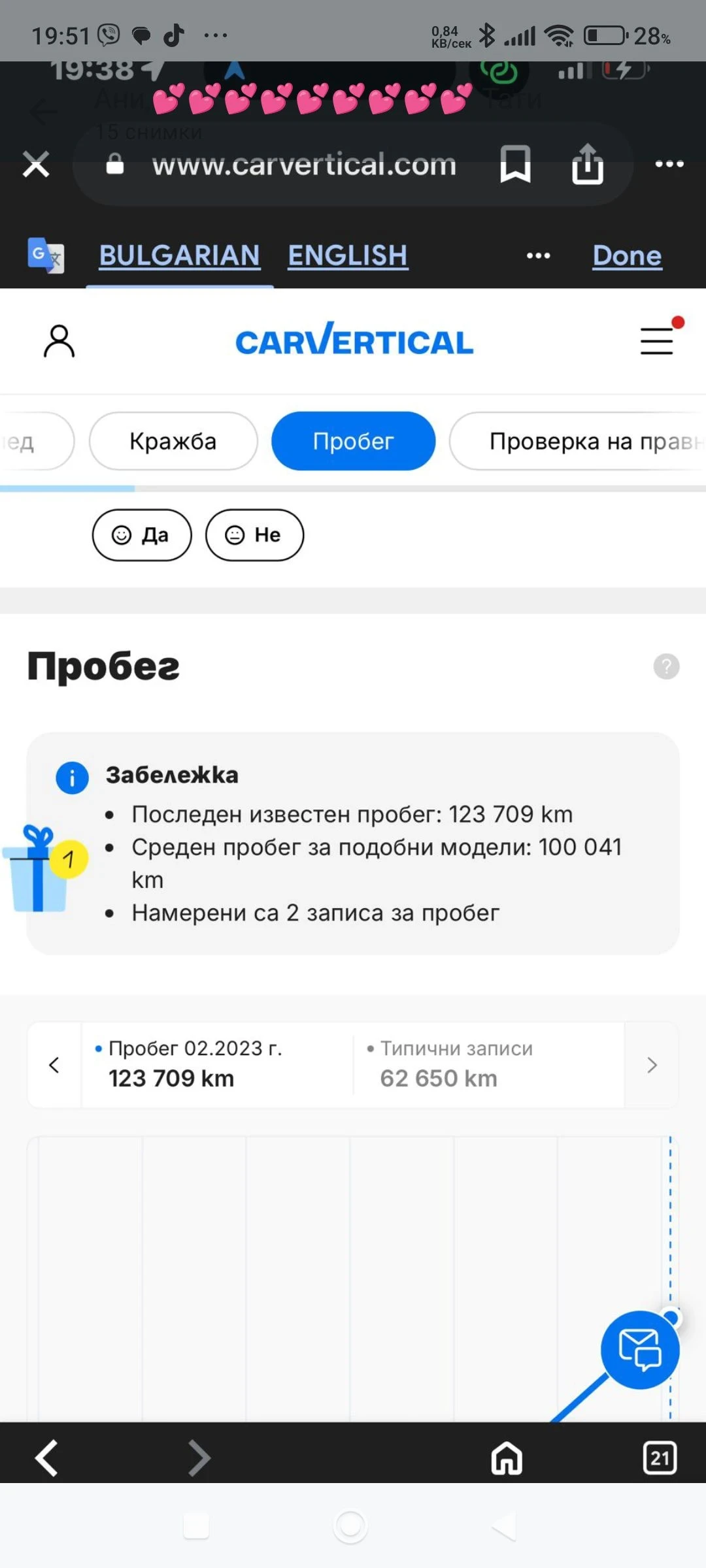Open the browser tabs showing 21

660,1458
